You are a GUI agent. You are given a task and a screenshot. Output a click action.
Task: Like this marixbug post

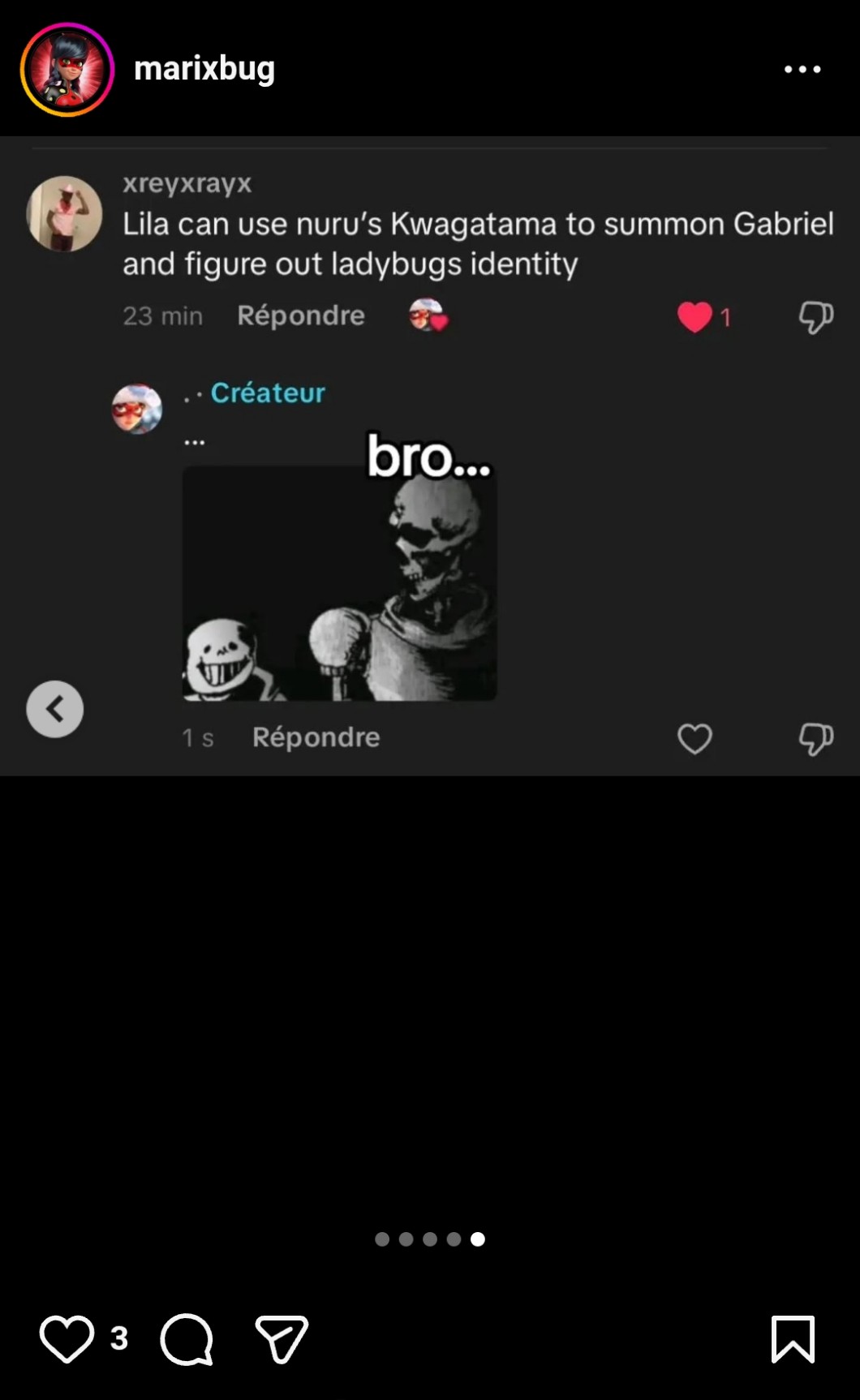(x=67, y=1338)
